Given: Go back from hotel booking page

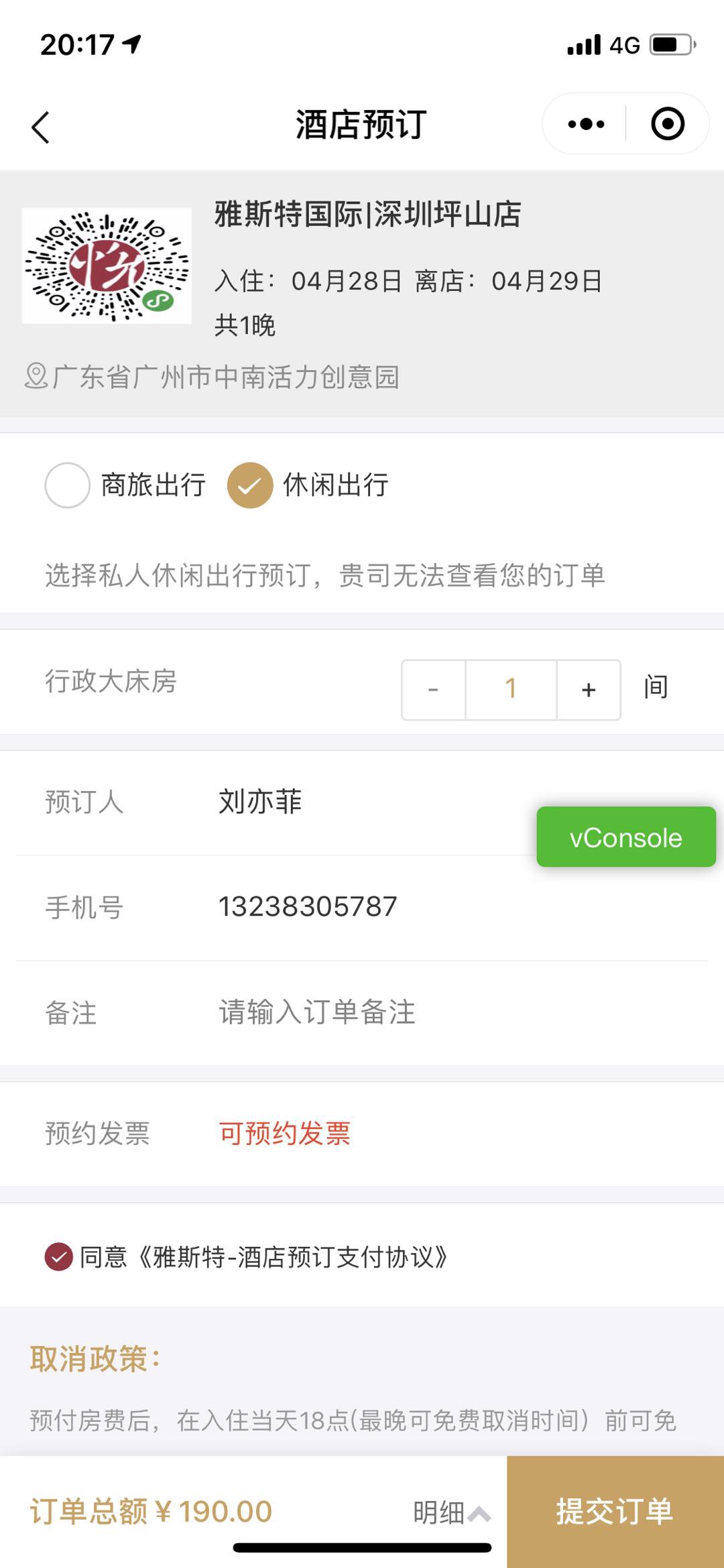Looking at the screenshot, I should [x=41, y=127].
